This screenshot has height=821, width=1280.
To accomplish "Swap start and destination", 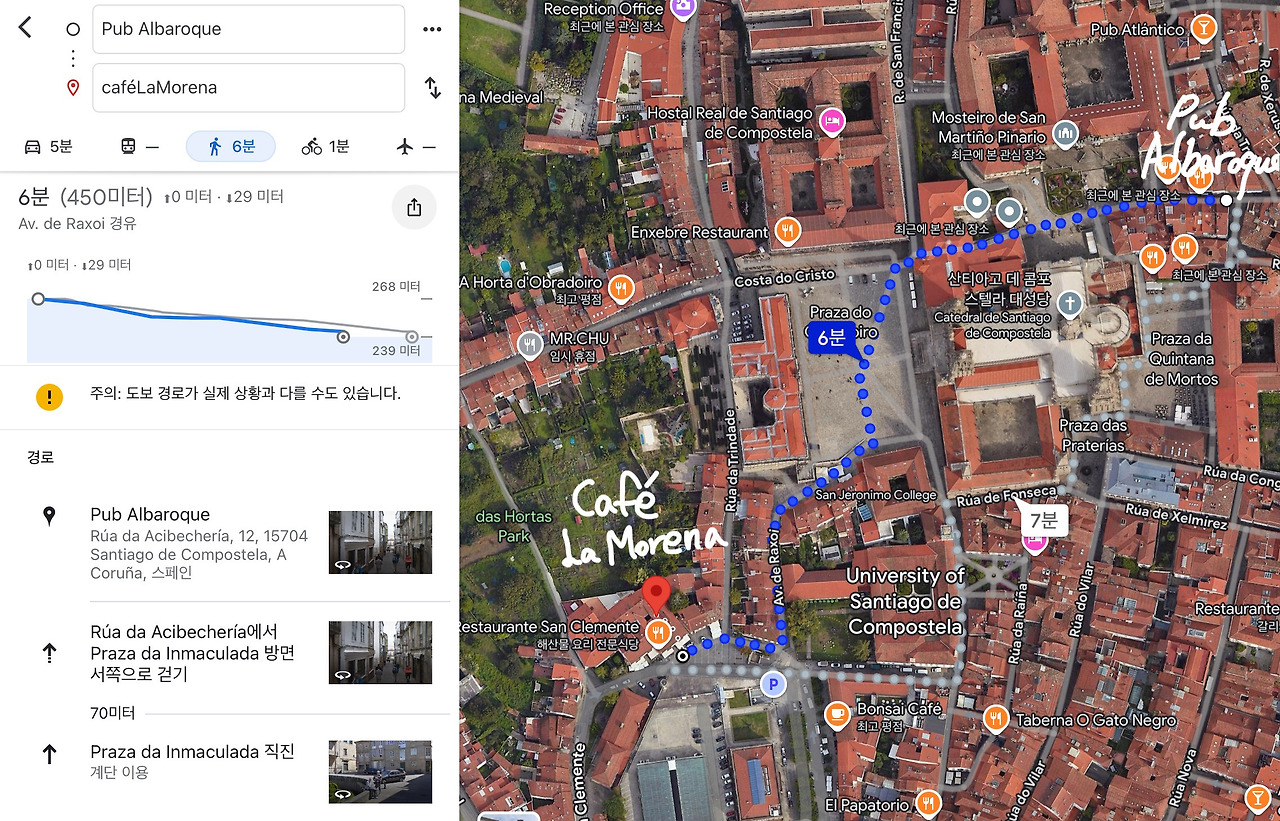I will point(433,88).
